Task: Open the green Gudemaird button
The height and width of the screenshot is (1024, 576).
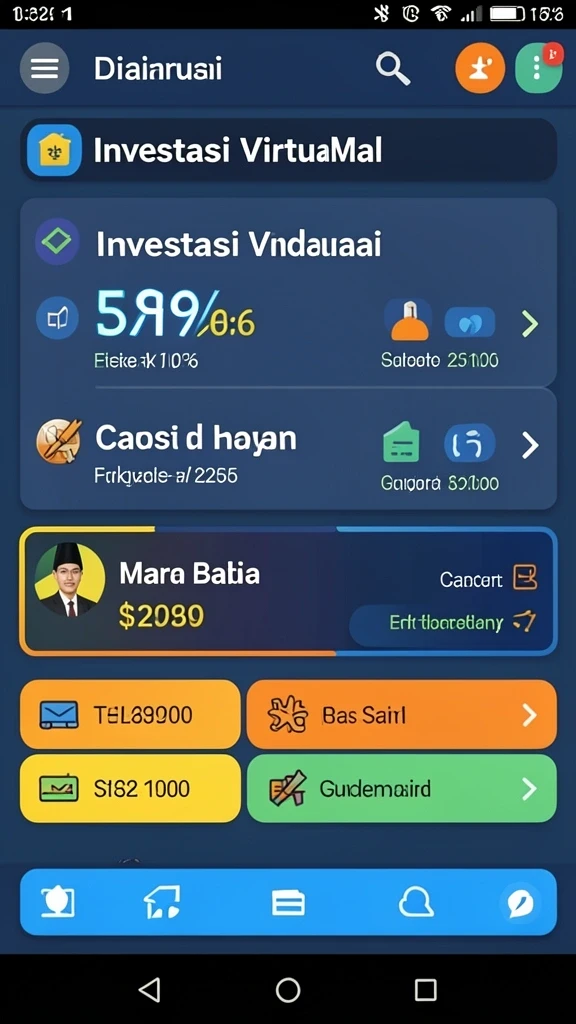Action: (402, 789)
